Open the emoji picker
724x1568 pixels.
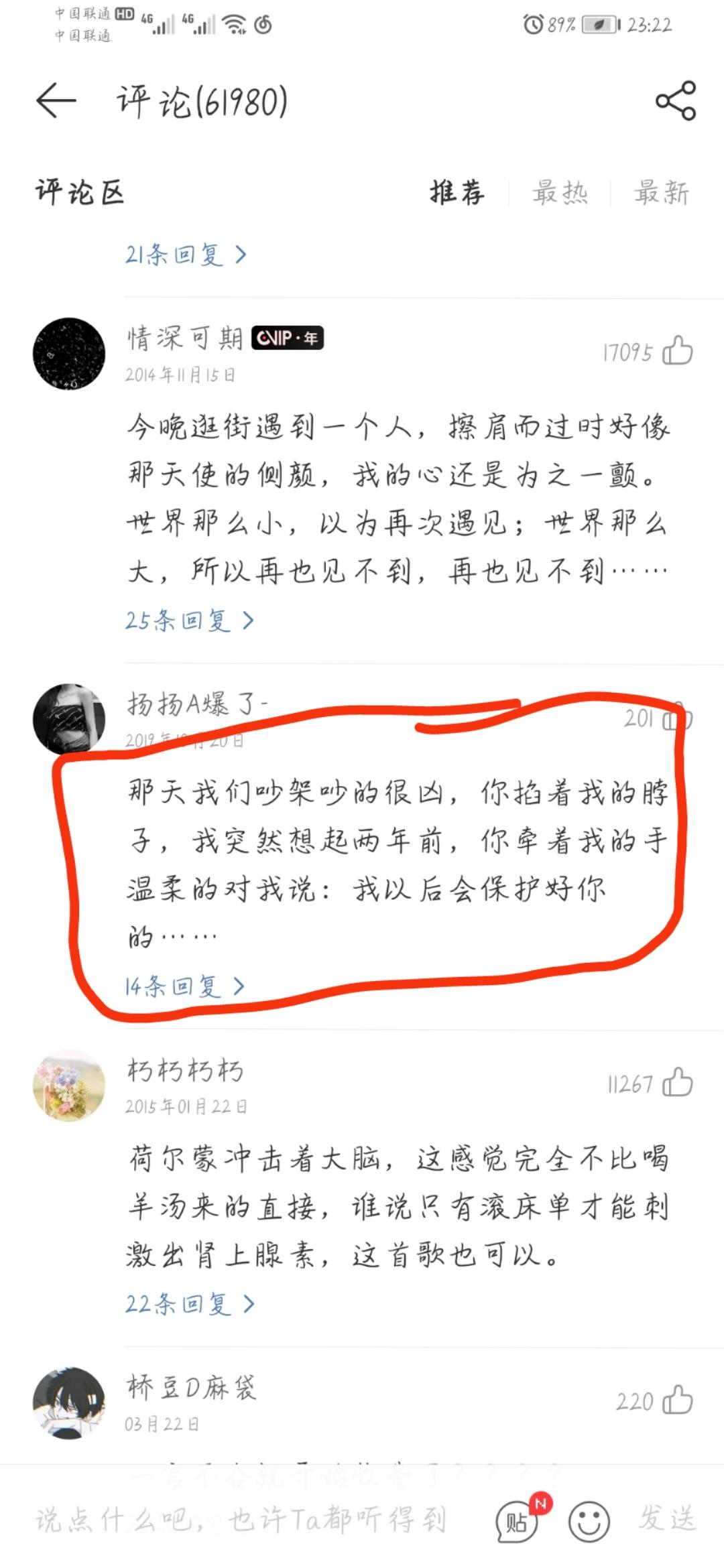589,1521
